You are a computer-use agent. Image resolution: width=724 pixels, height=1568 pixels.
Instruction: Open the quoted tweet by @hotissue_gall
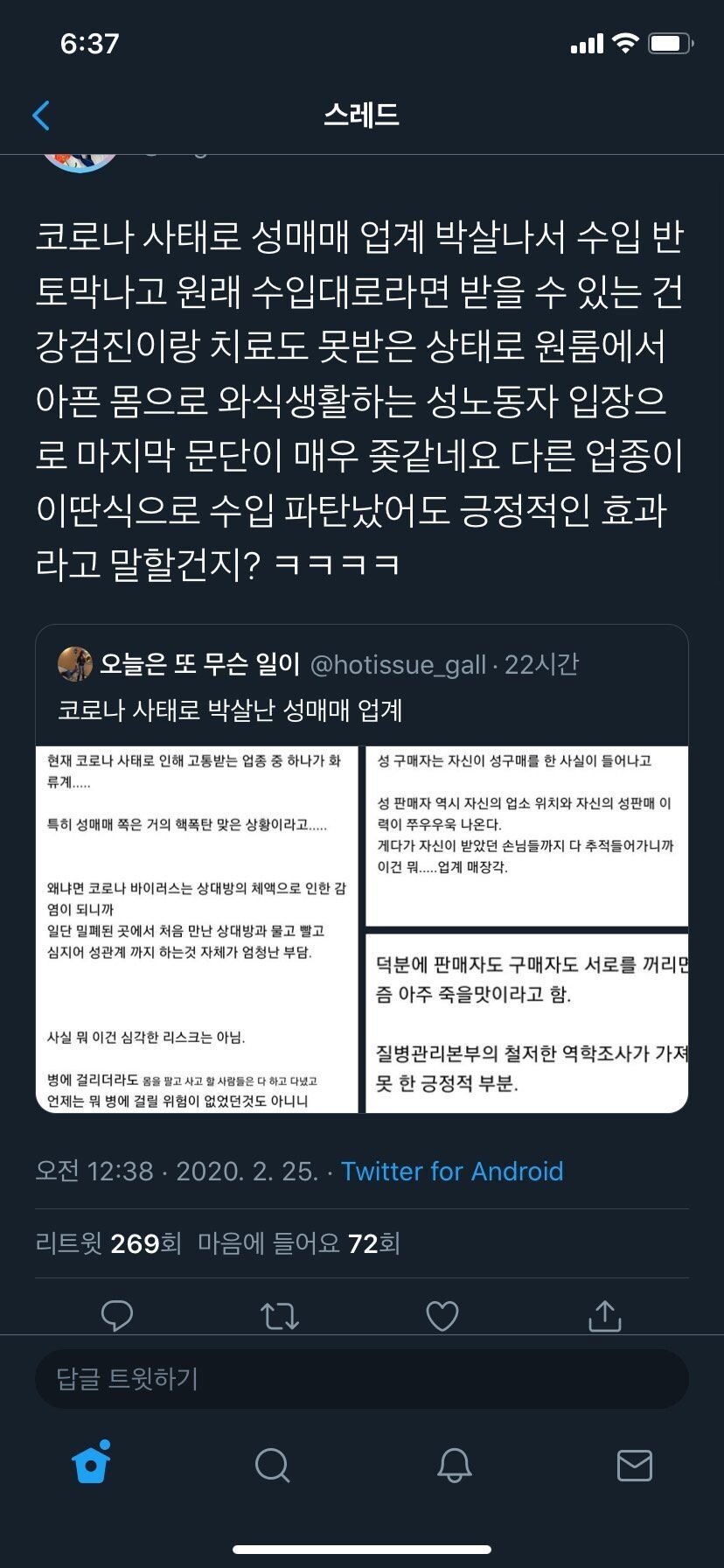point(360,689)
